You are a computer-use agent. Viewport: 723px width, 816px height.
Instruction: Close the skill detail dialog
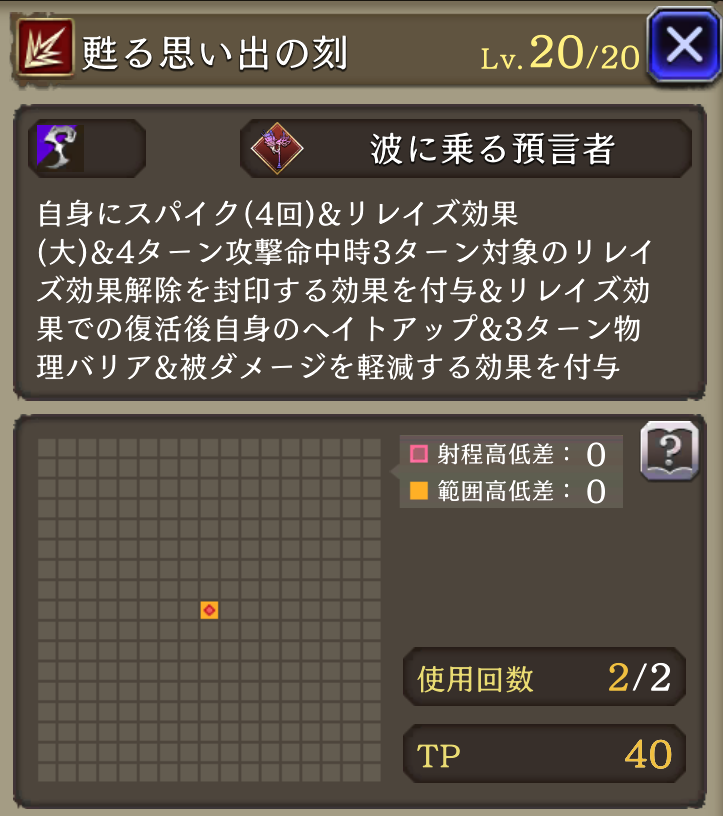tap(683, 47)
